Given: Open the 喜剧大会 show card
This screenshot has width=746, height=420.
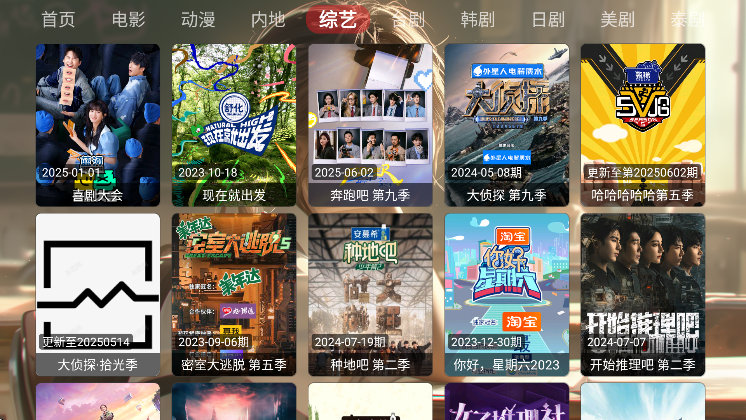Looking at the screenshot, I should (x=98, y=124).
